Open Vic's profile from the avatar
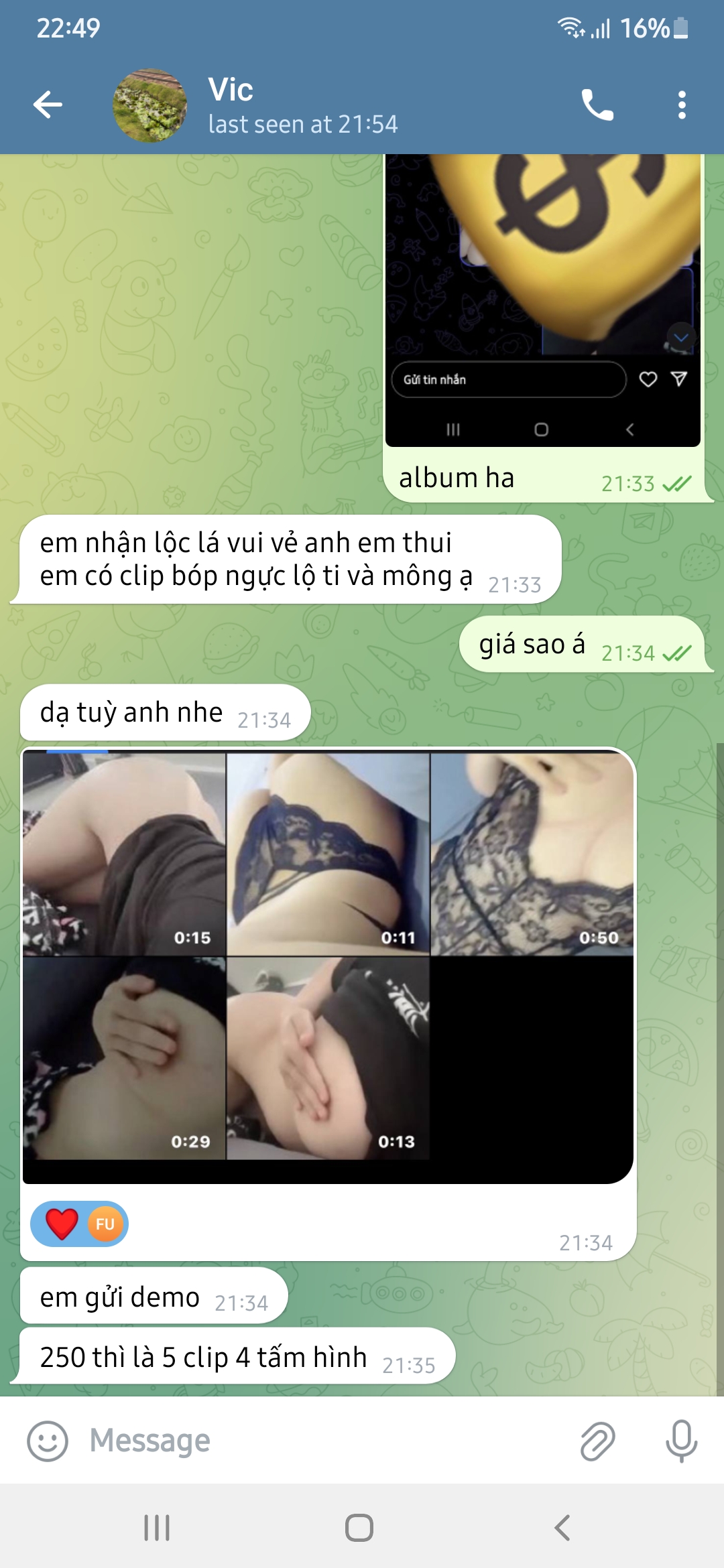724x1568 pixels. (149, 105)
